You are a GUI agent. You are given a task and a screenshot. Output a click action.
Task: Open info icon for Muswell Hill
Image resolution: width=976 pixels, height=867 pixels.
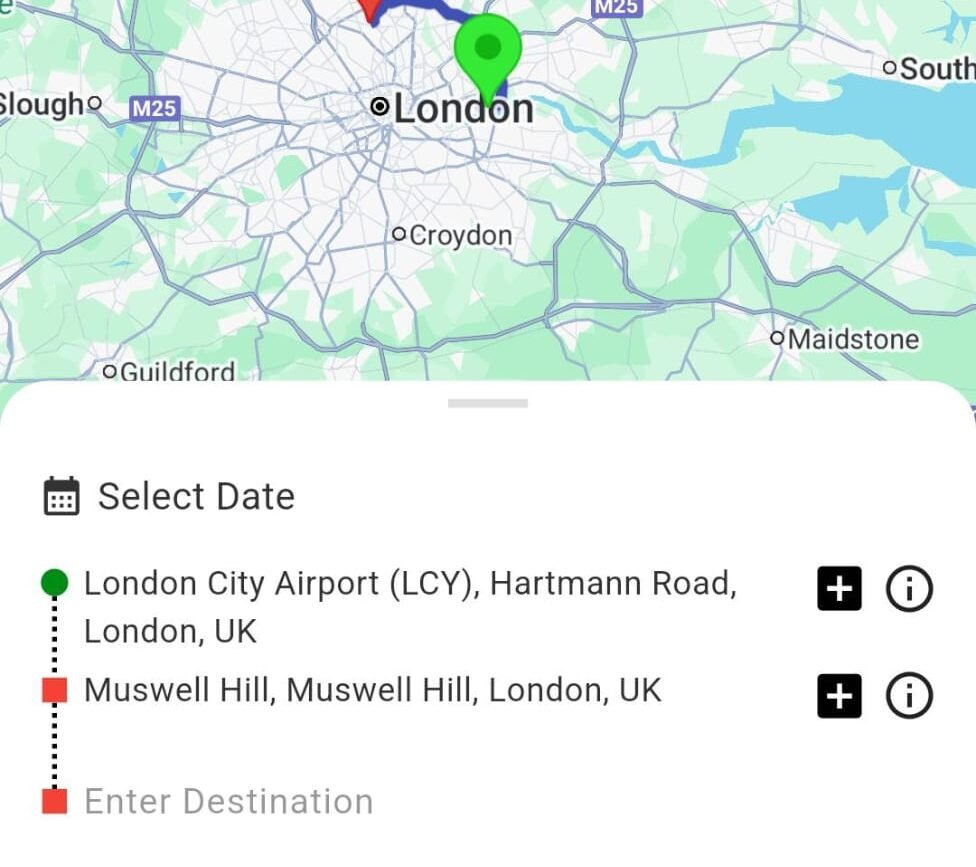[909, 696]
